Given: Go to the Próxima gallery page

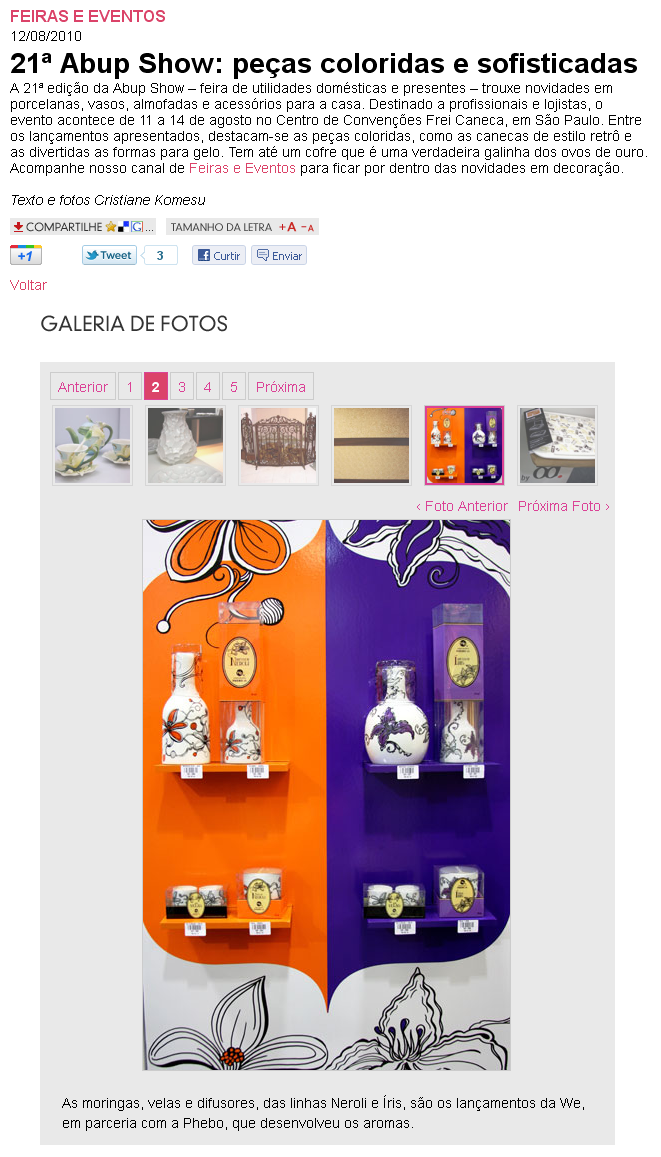Looking at the screenshot, I should [280, 387].
